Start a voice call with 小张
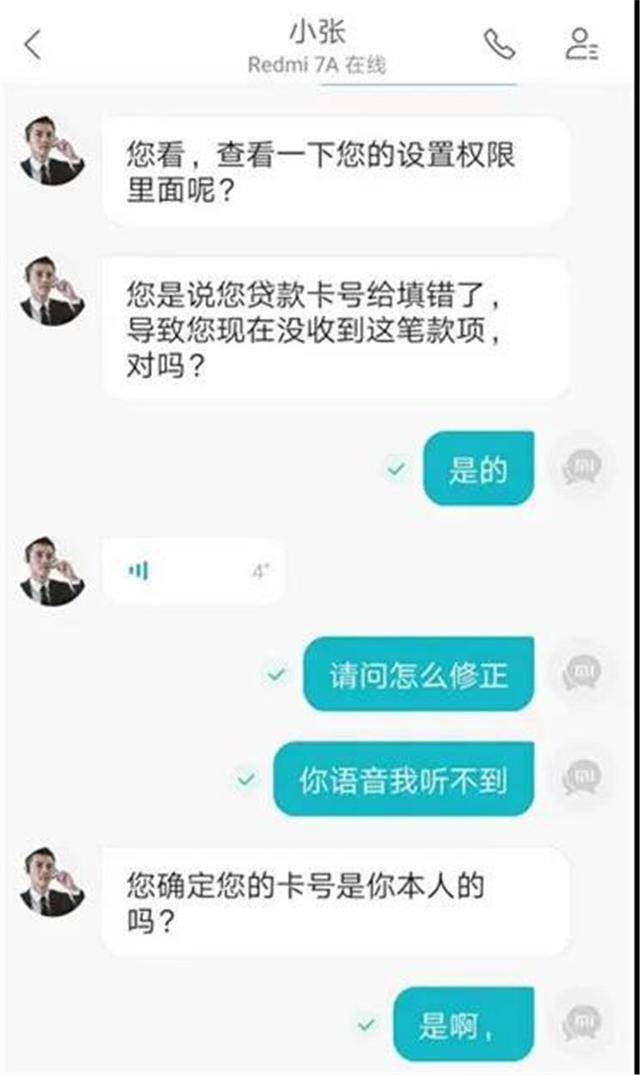640x1075 pixels. tap(498, 43)
